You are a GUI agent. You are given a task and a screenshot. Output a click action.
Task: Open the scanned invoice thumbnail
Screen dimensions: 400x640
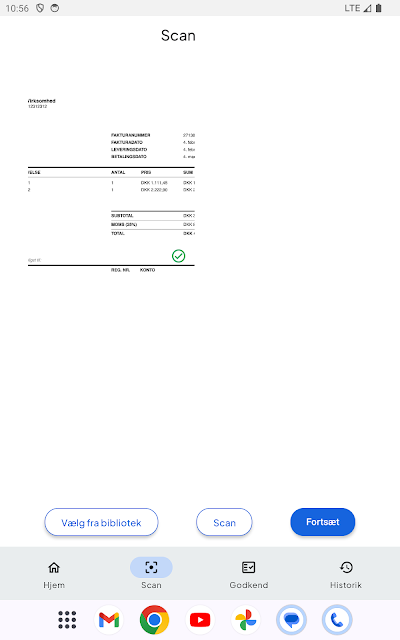pos(111,186)
